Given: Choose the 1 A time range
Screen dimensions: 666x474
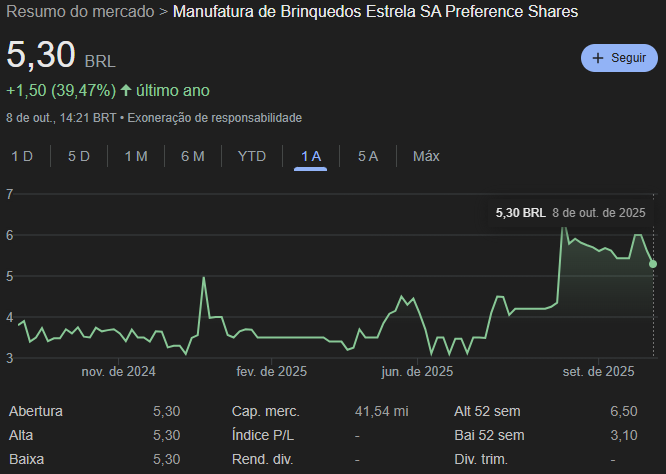Looking at the screenshot, I should tap(311, 156).
